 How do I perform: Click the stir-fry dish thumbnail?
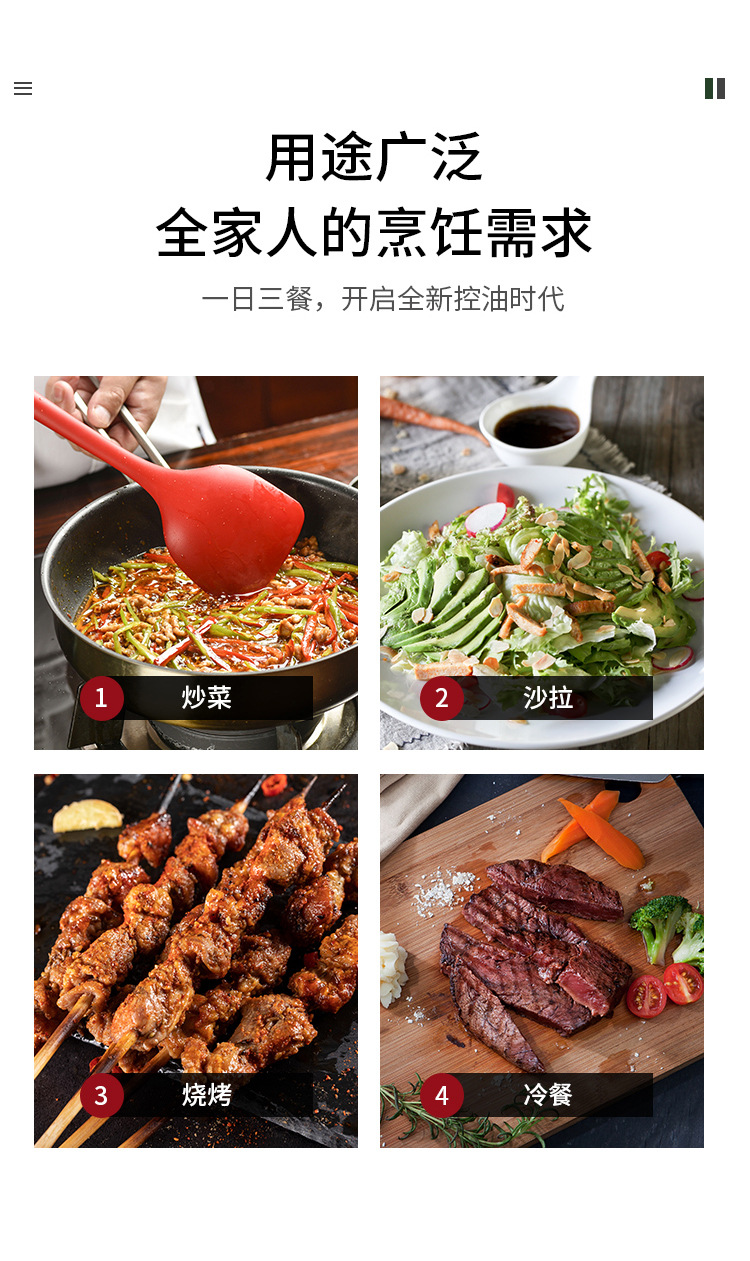196,560
